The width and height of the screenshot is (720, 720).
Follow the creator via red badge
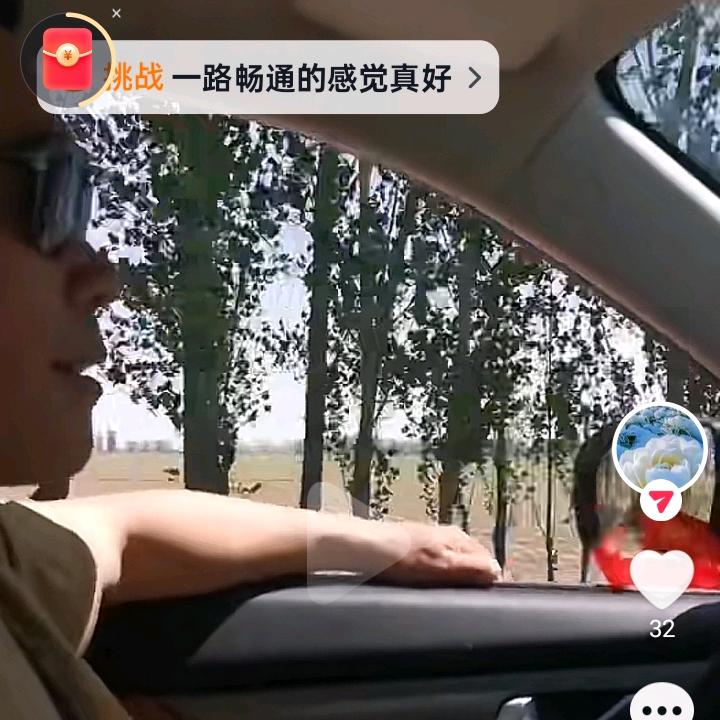(661, 501)
